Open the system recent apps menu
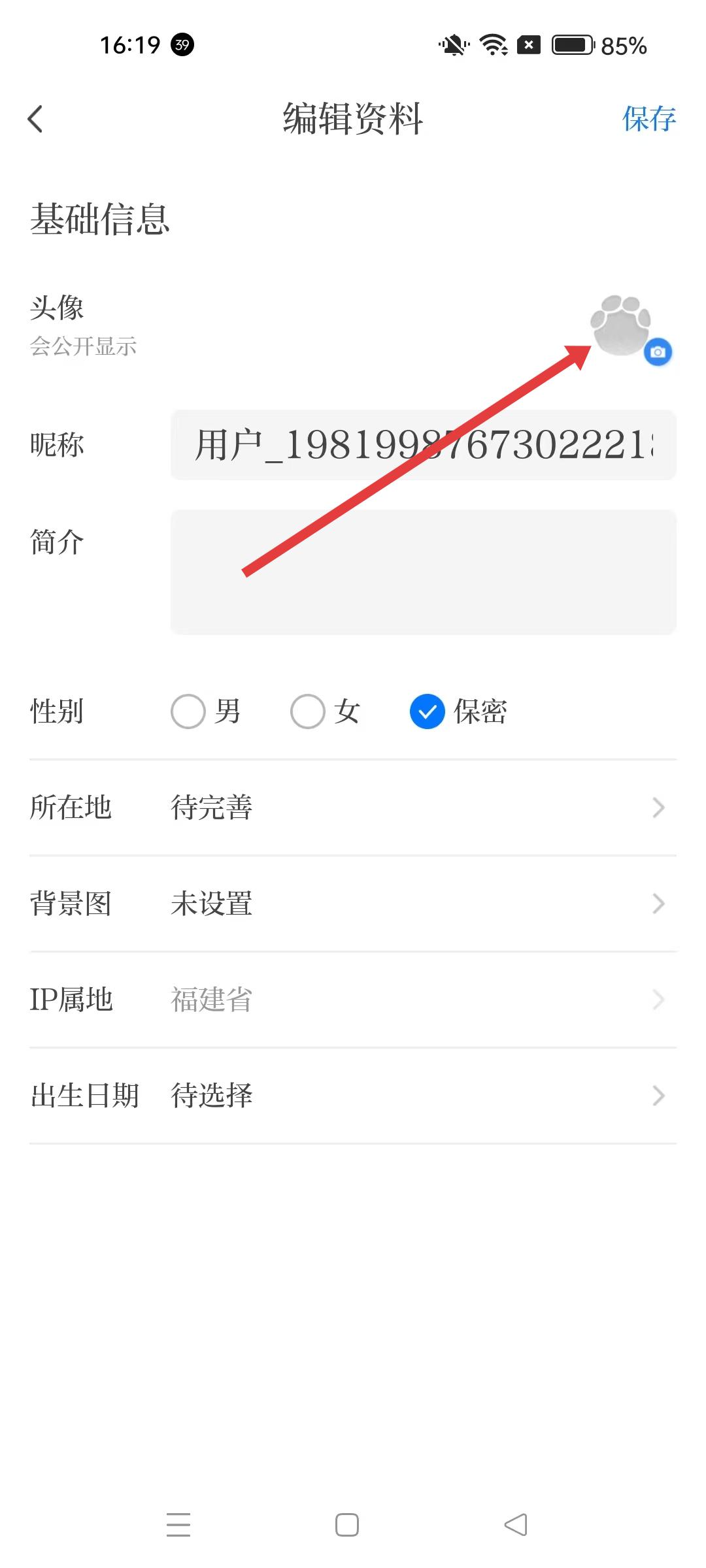 [178, 1525]
